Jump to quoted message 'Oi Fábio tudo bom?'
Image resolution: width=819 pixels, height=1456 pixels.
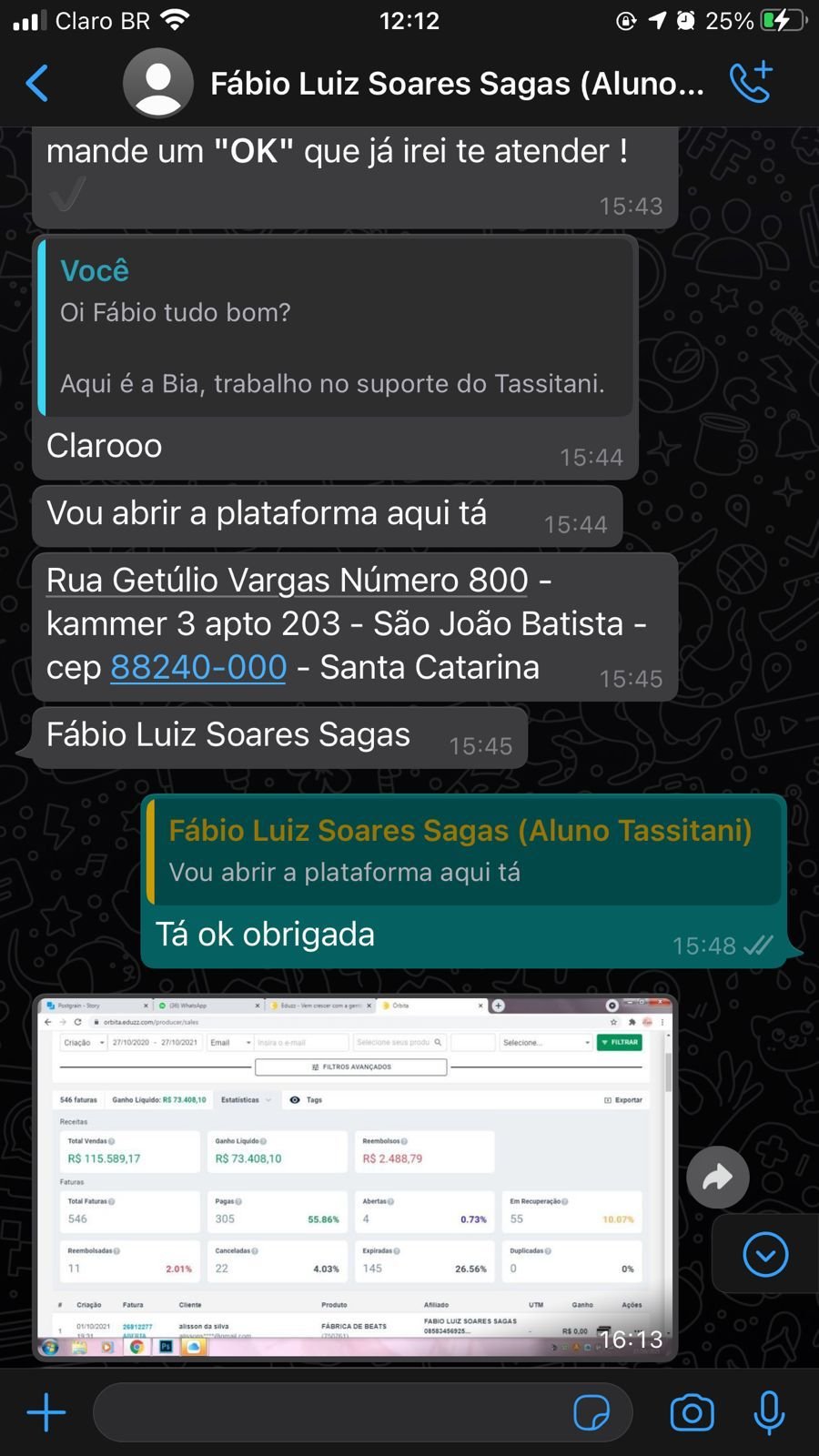tap(335, 328)
